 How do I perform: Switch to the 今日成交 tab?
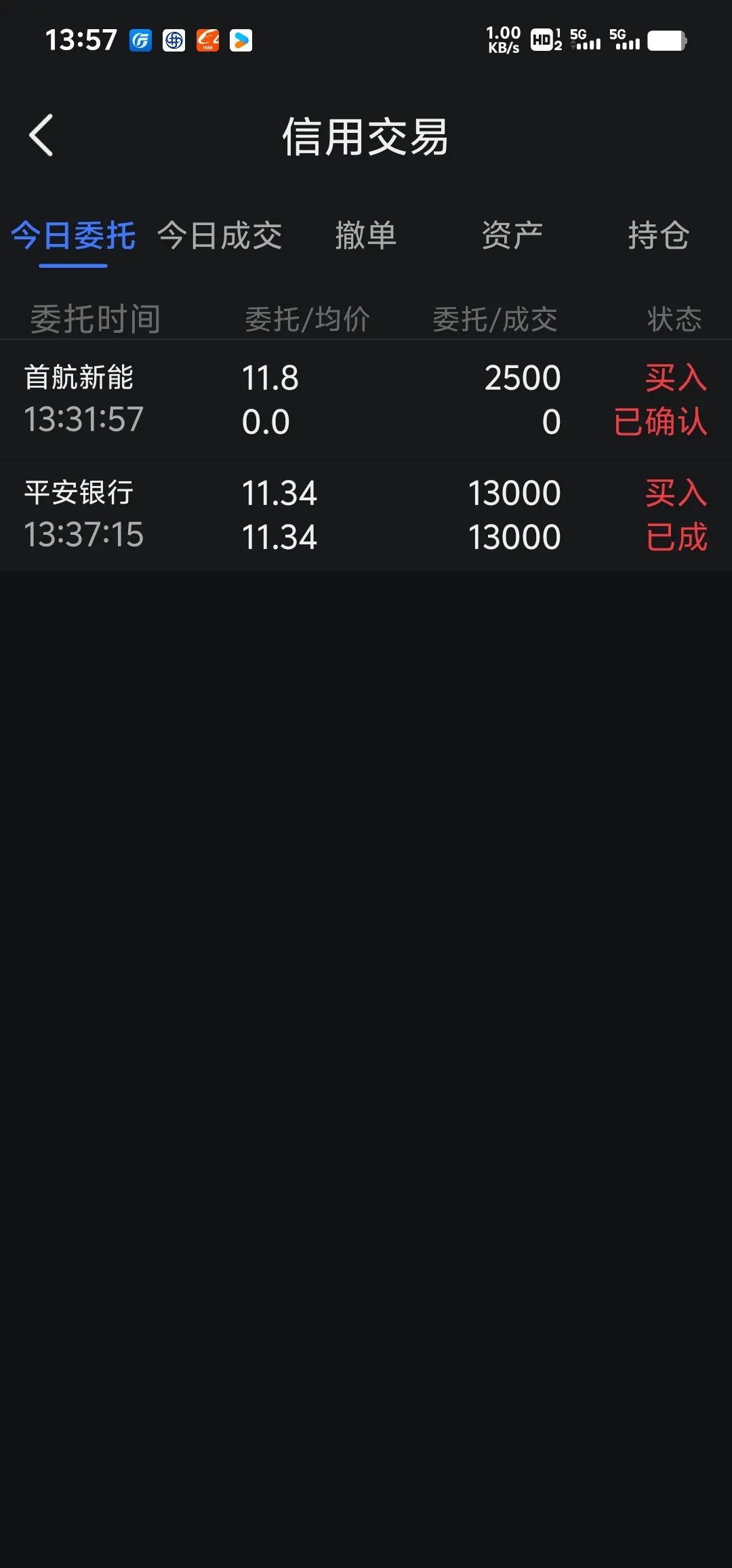pyautogui.click(x=220, y=236)
